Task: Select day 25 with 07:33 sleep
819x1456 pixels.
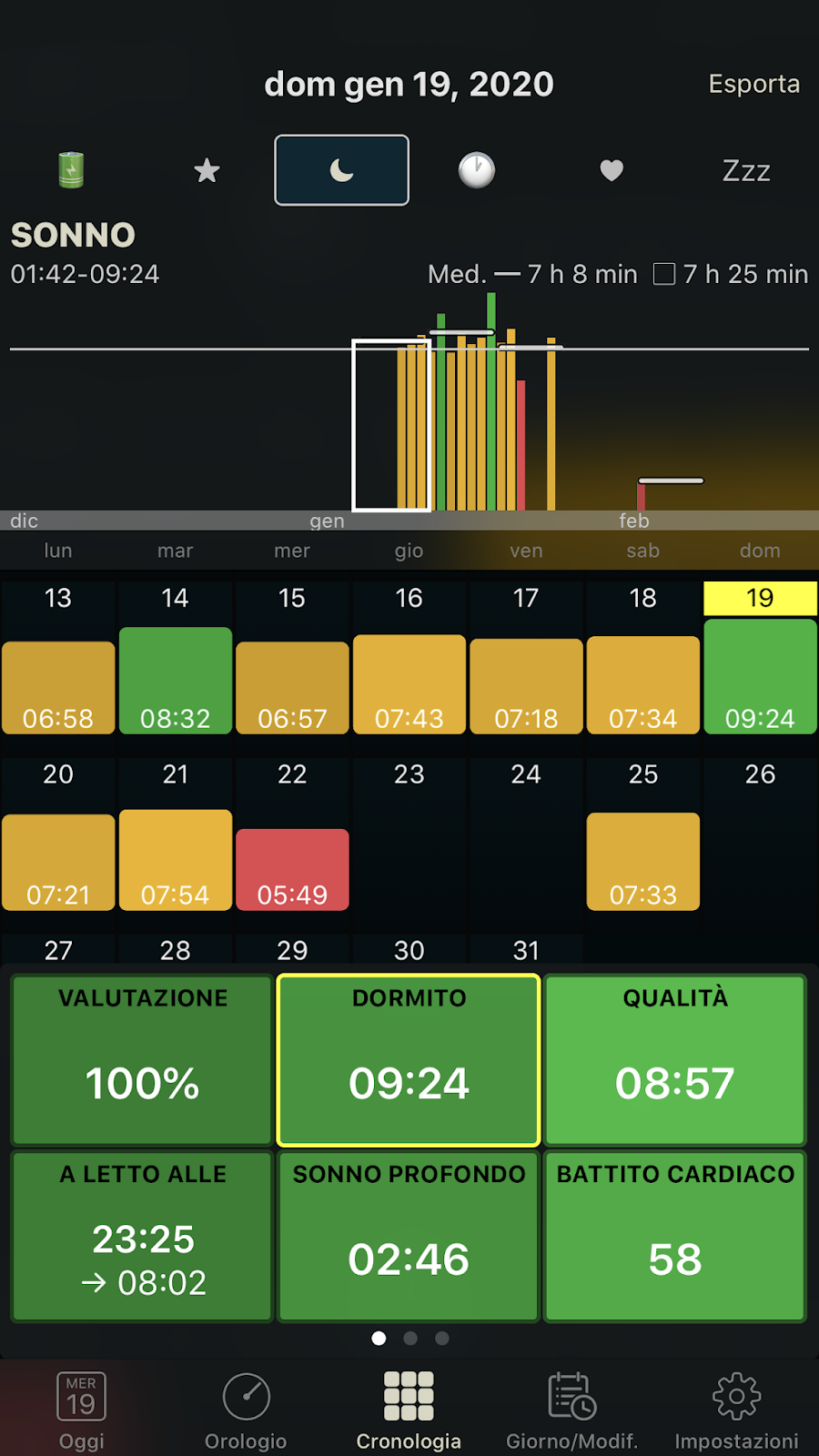Action: [x=643, y=861]
